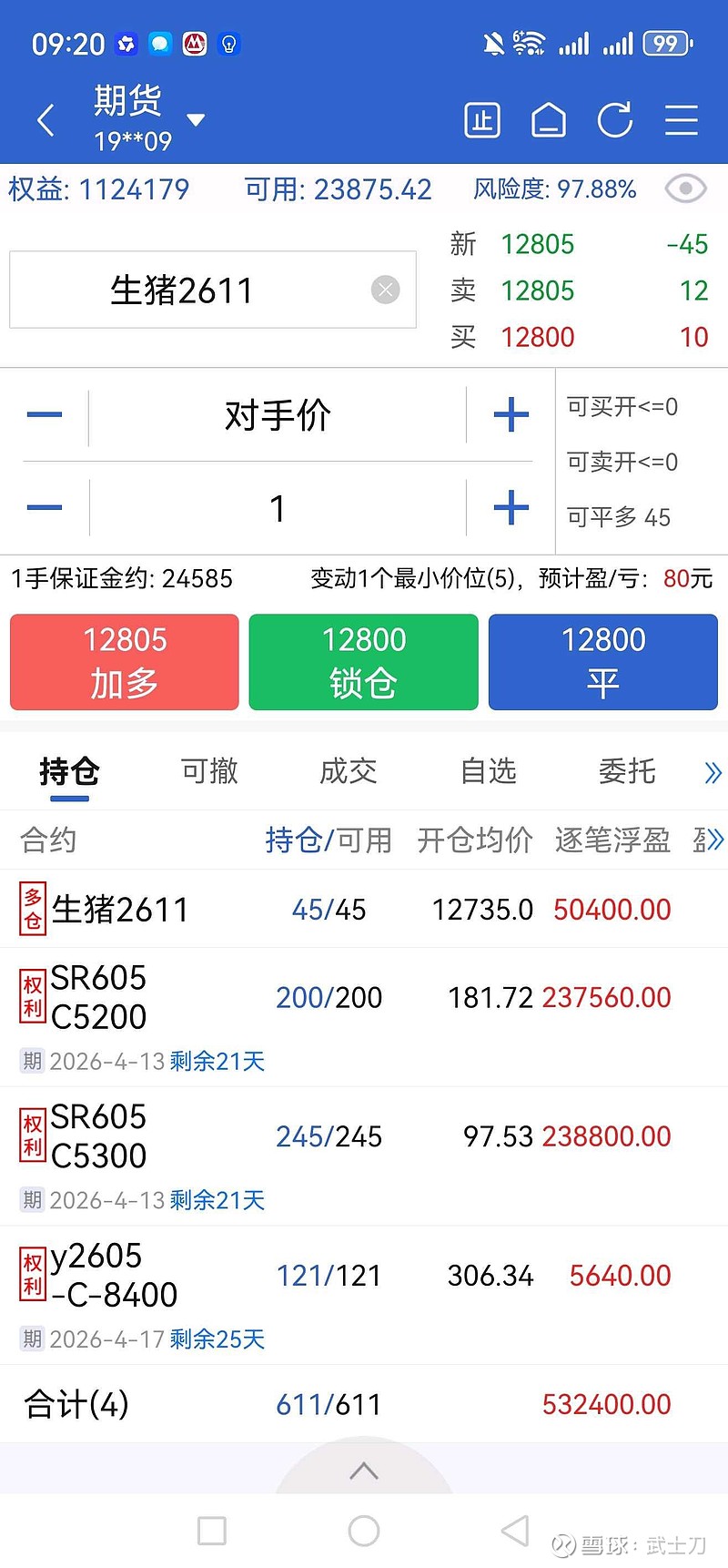Screen dimensions: 728x1568
Task: Go back using the header arrow
Action: tap(46, 120)
